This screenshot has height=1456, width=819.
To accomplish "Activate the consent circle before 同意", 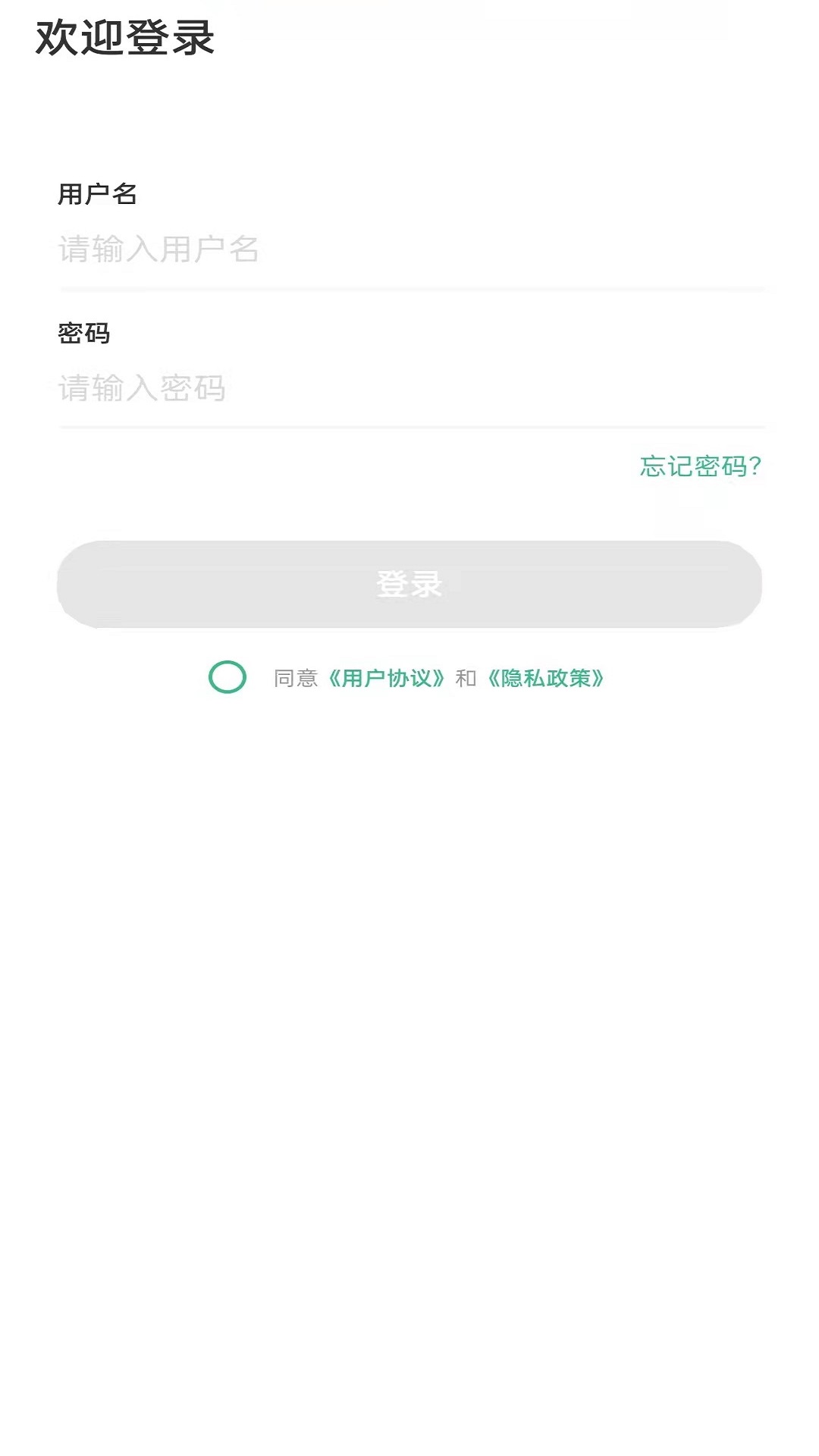I will point(227,677).
